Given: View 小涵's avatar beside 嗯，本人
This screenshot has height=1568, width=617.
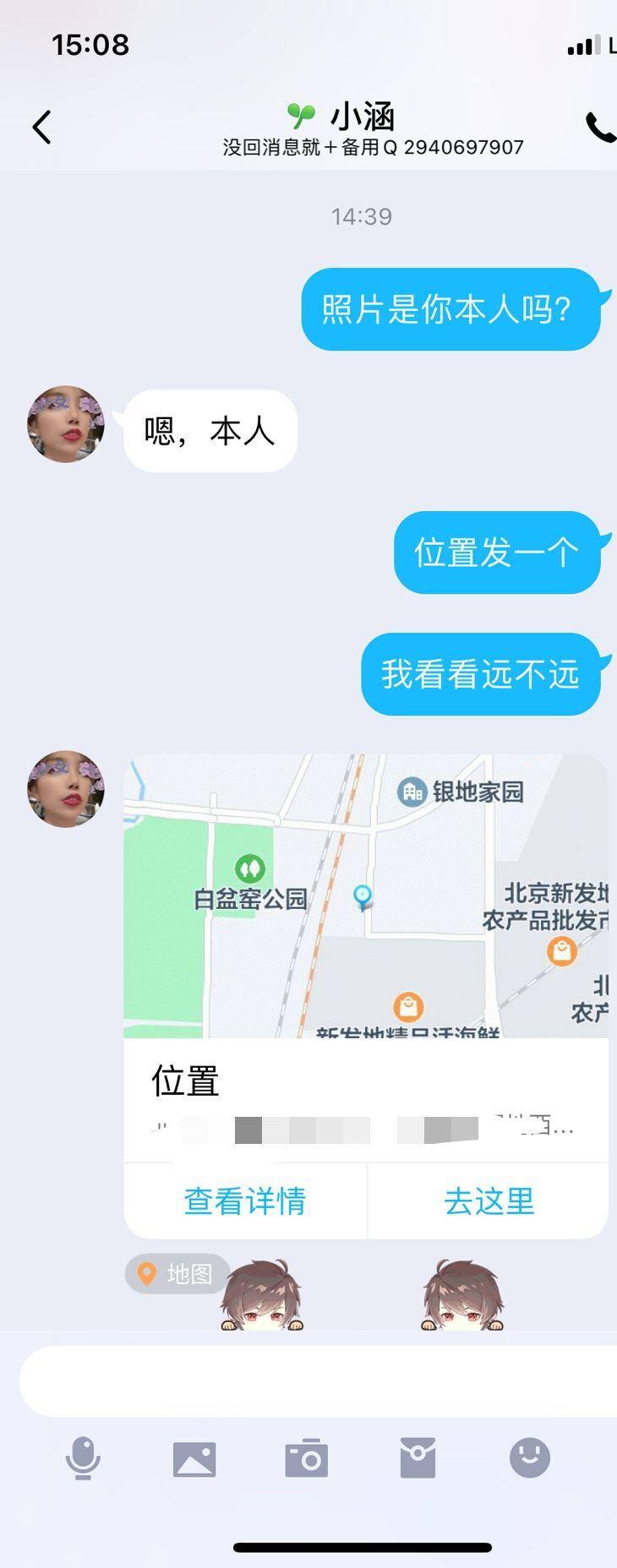Looking at the screenshot, I should click(x=66, y=424).
